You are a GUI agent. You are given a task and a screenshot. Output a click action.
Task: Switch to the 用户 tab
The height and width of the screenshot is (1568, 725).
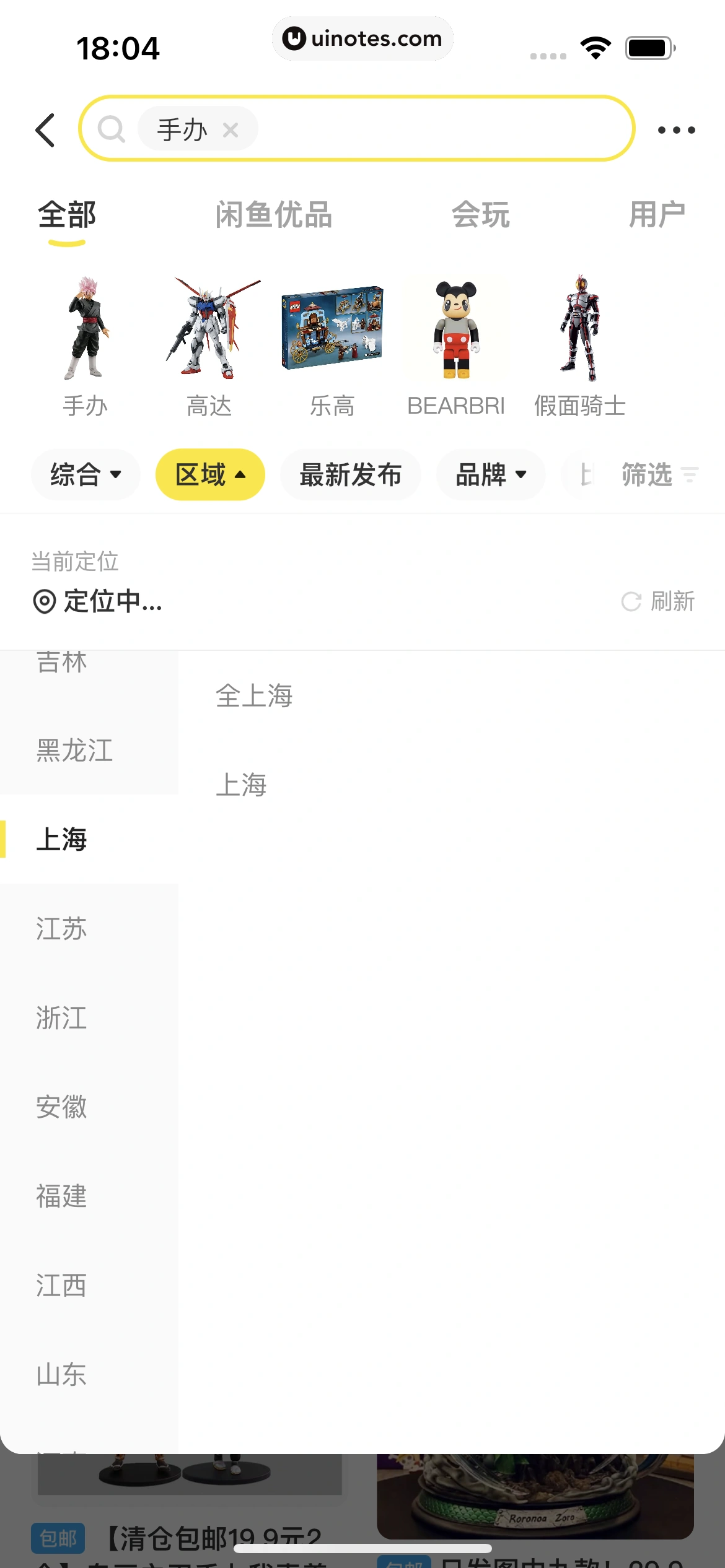click(657, 216)
